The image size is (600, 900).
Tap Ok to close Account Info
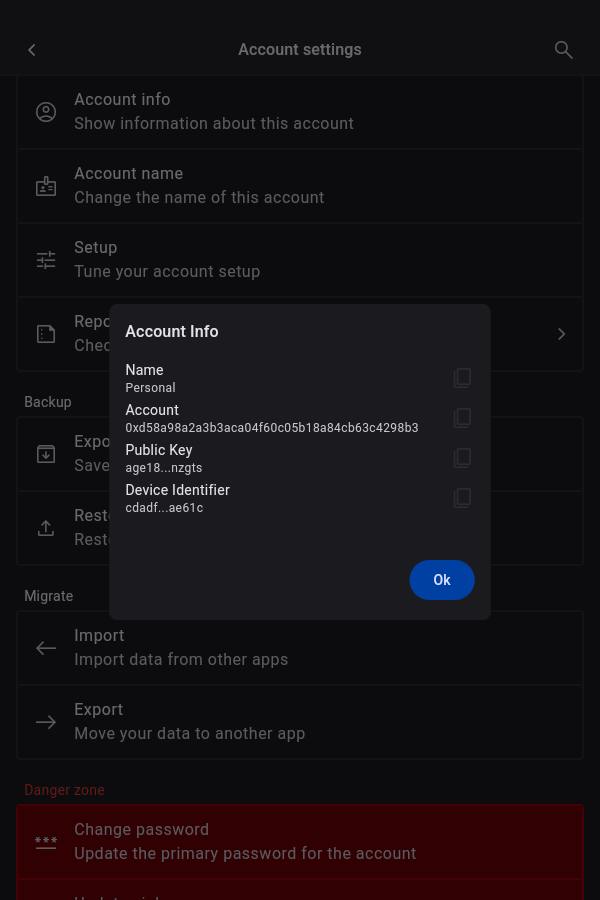(x=441, y=580)
